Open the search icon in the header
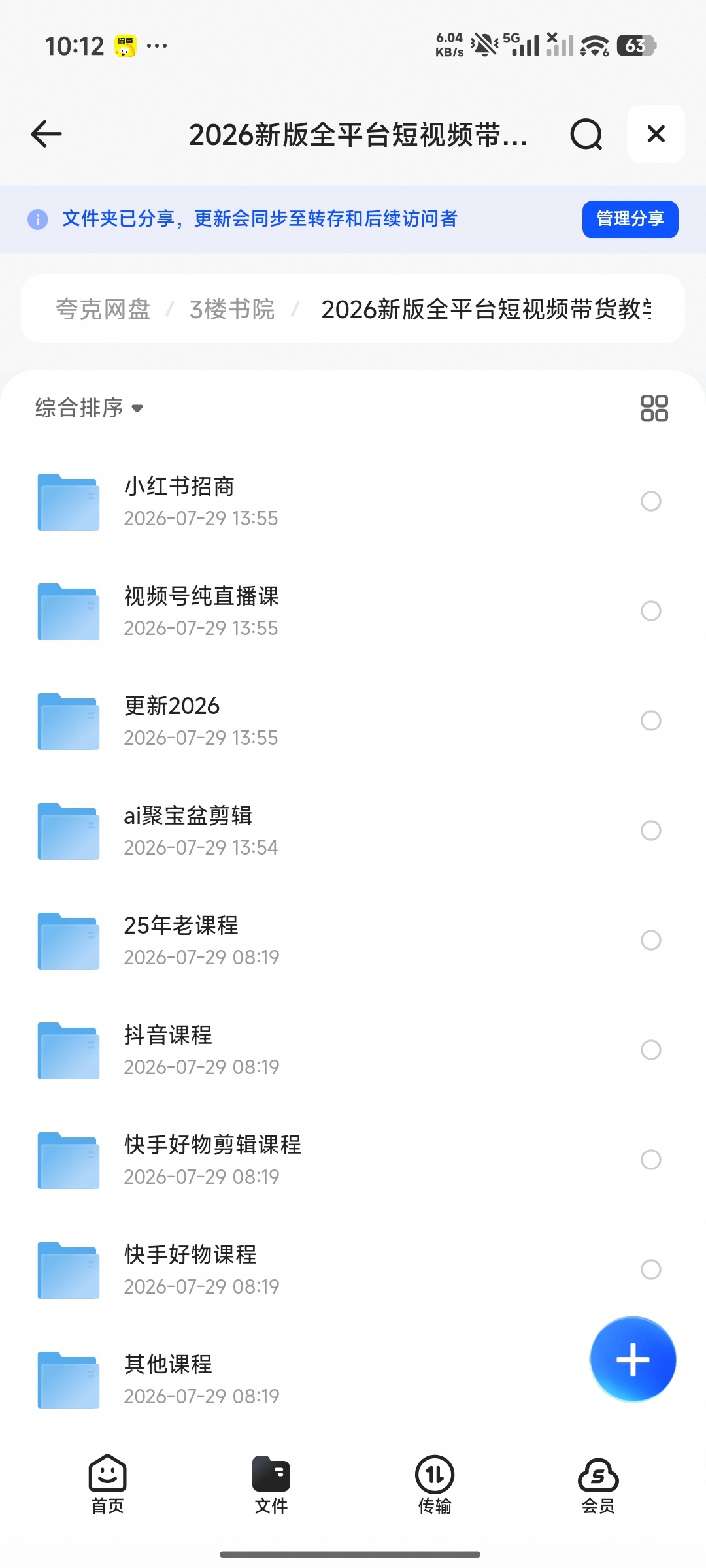The image size is (706, 1568). pyautogui.click(x=586, y=135)
